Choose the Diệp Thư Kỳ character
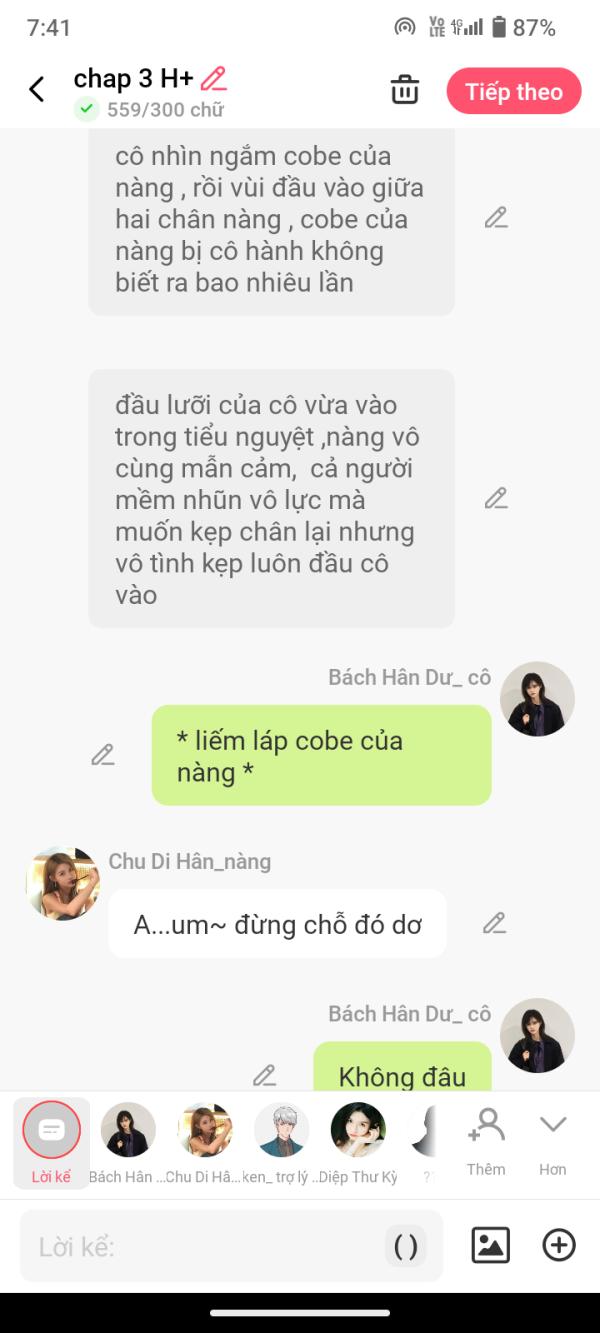The width and height of the screenshot is (600, 1333). coord(358,1141)
